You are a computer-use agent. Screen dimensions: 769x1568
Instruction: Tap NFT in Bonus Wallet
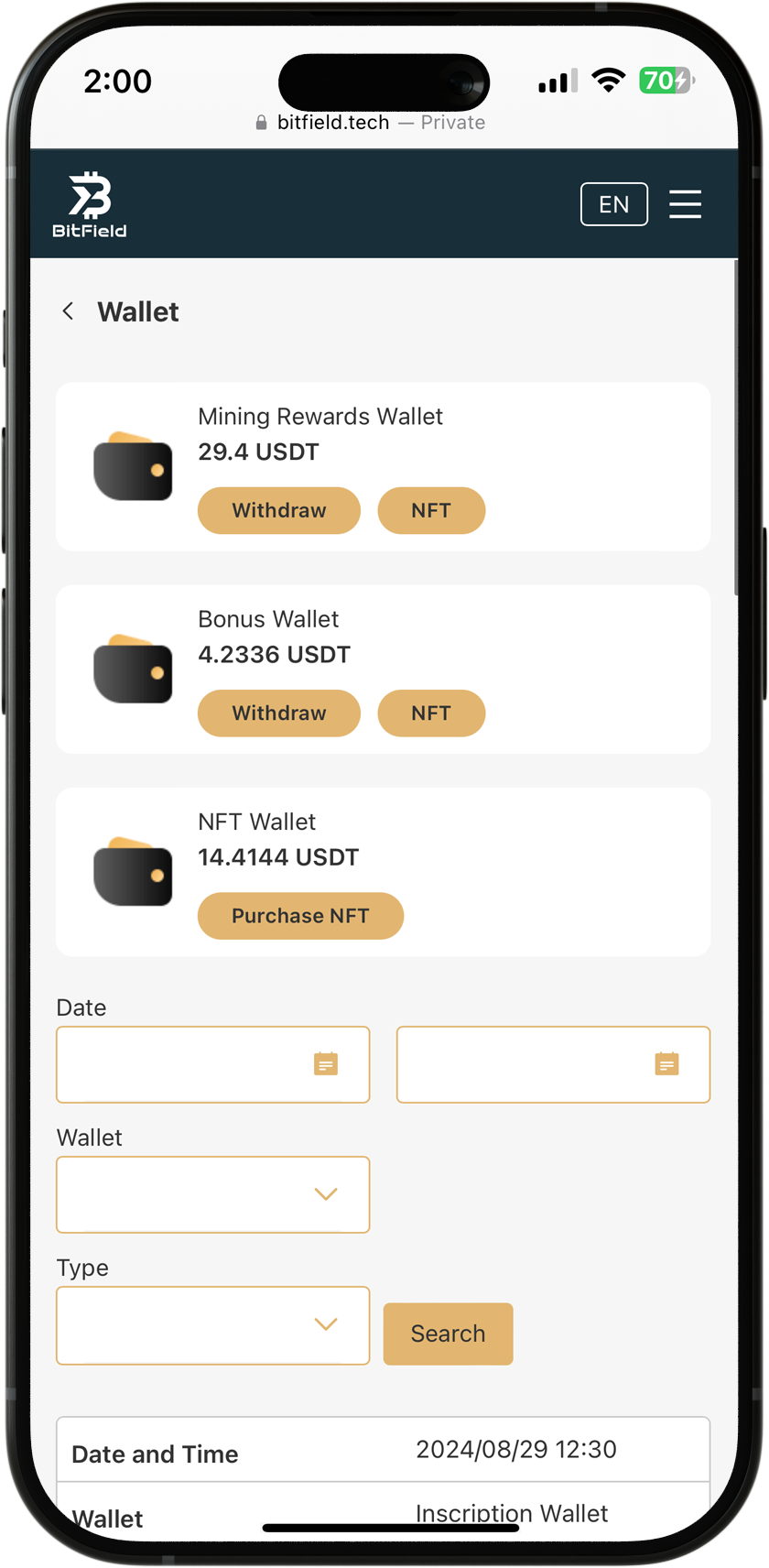(x=431, y=713)
